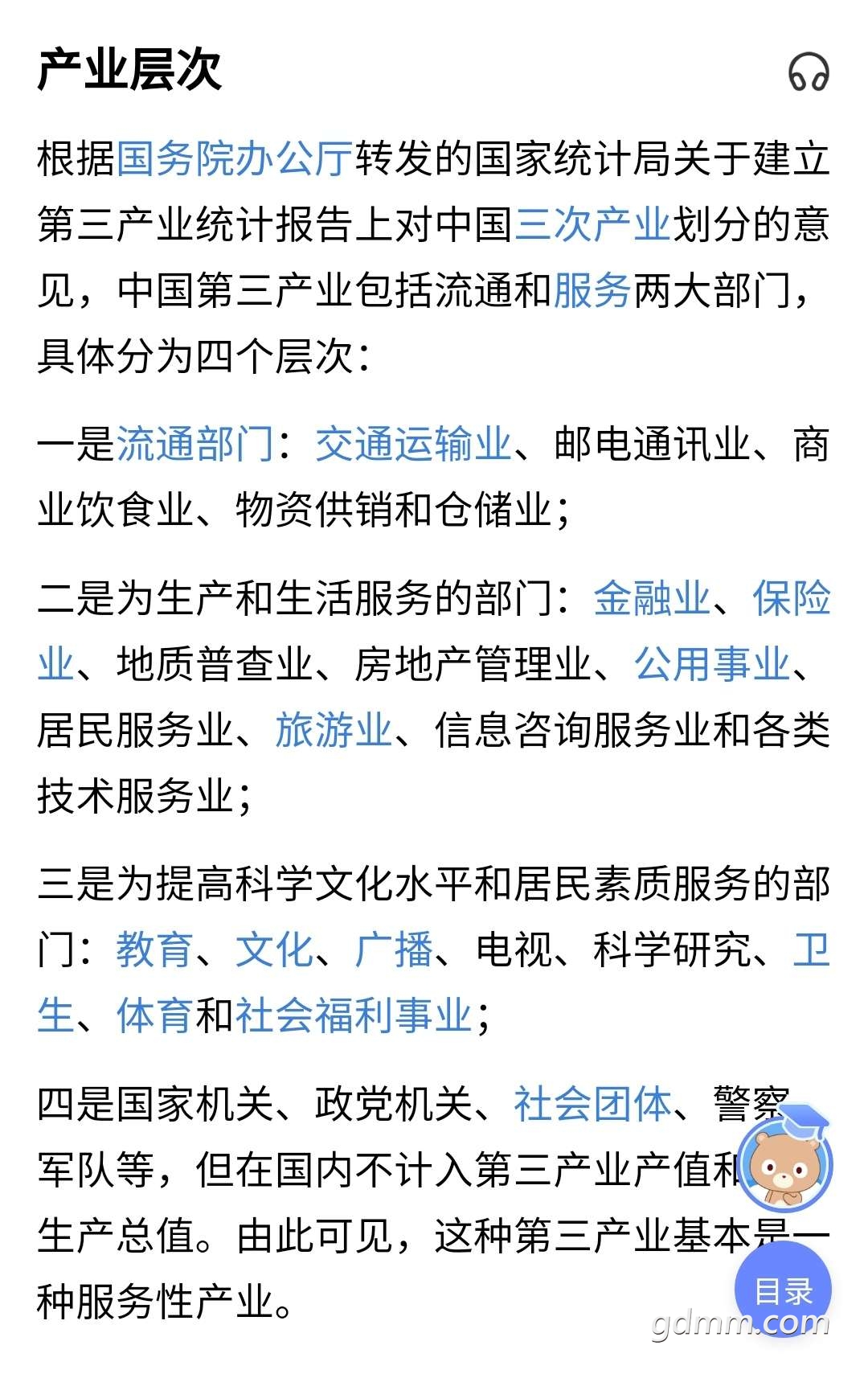The width and height of the screenshot is (868, 1374).
Task: Tap the headphone listen icon
Action: (809, 72)
